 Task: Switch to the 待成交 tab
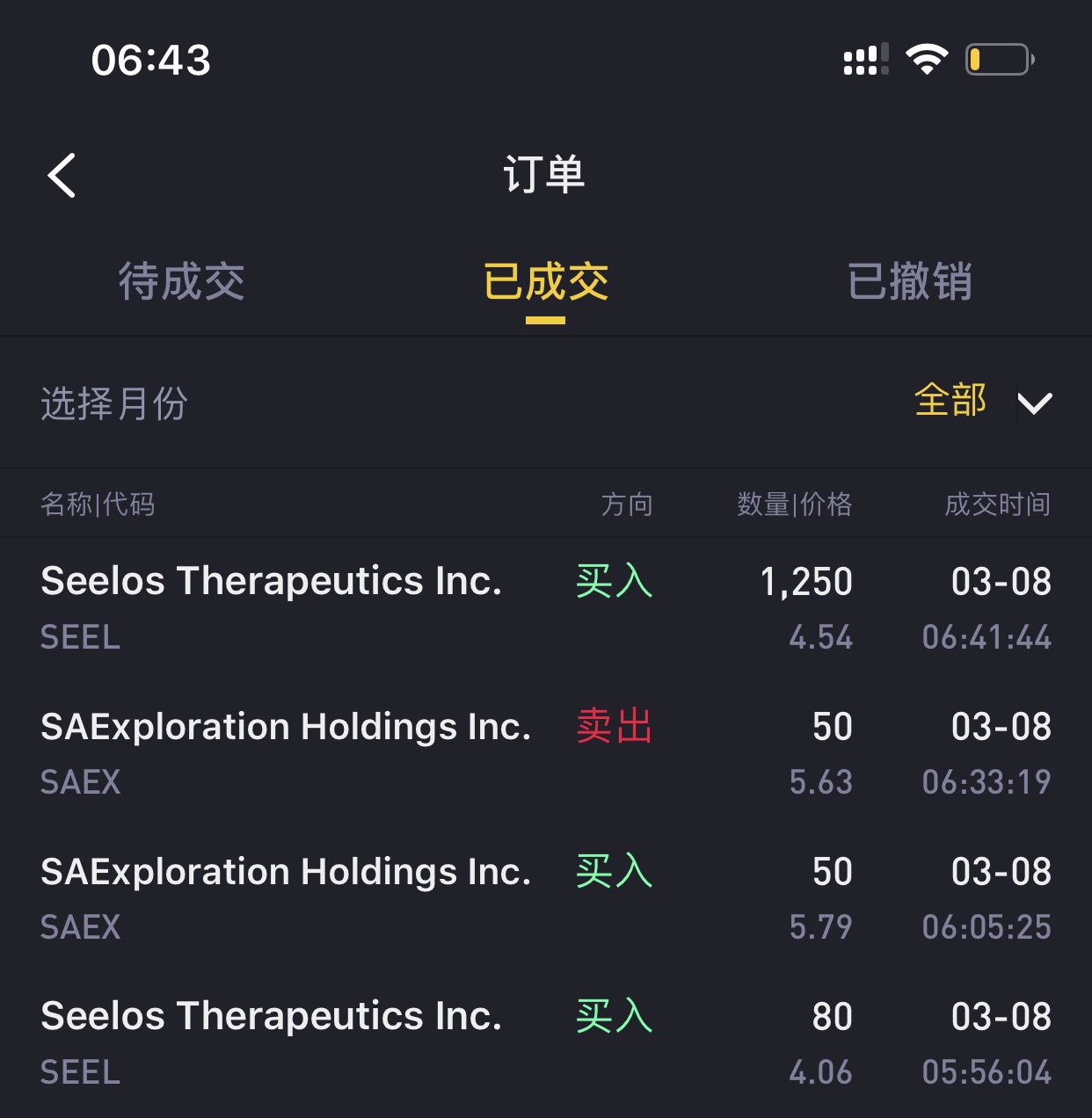(181, 282)
